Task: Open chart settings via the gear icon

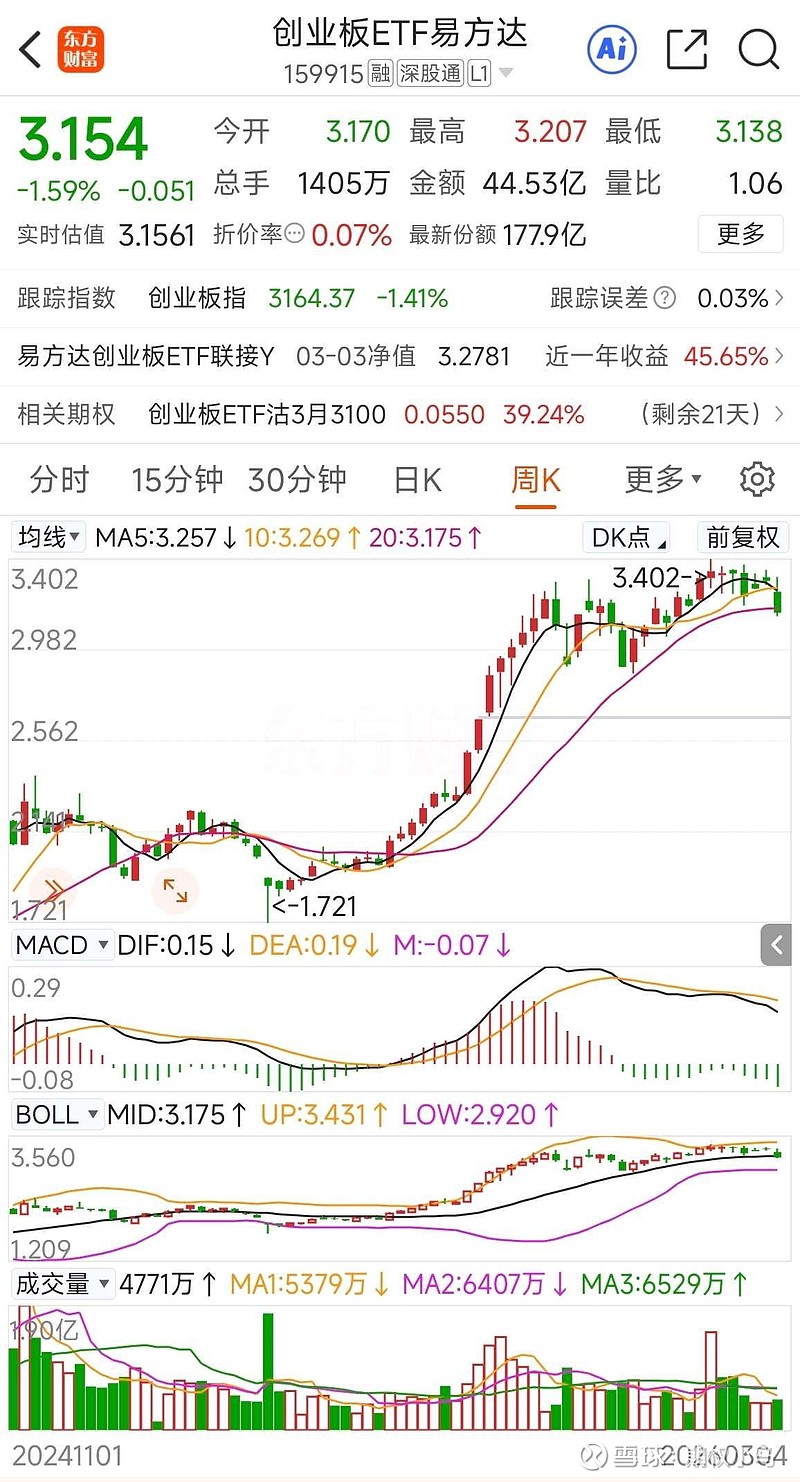Action: coord(757,479)
